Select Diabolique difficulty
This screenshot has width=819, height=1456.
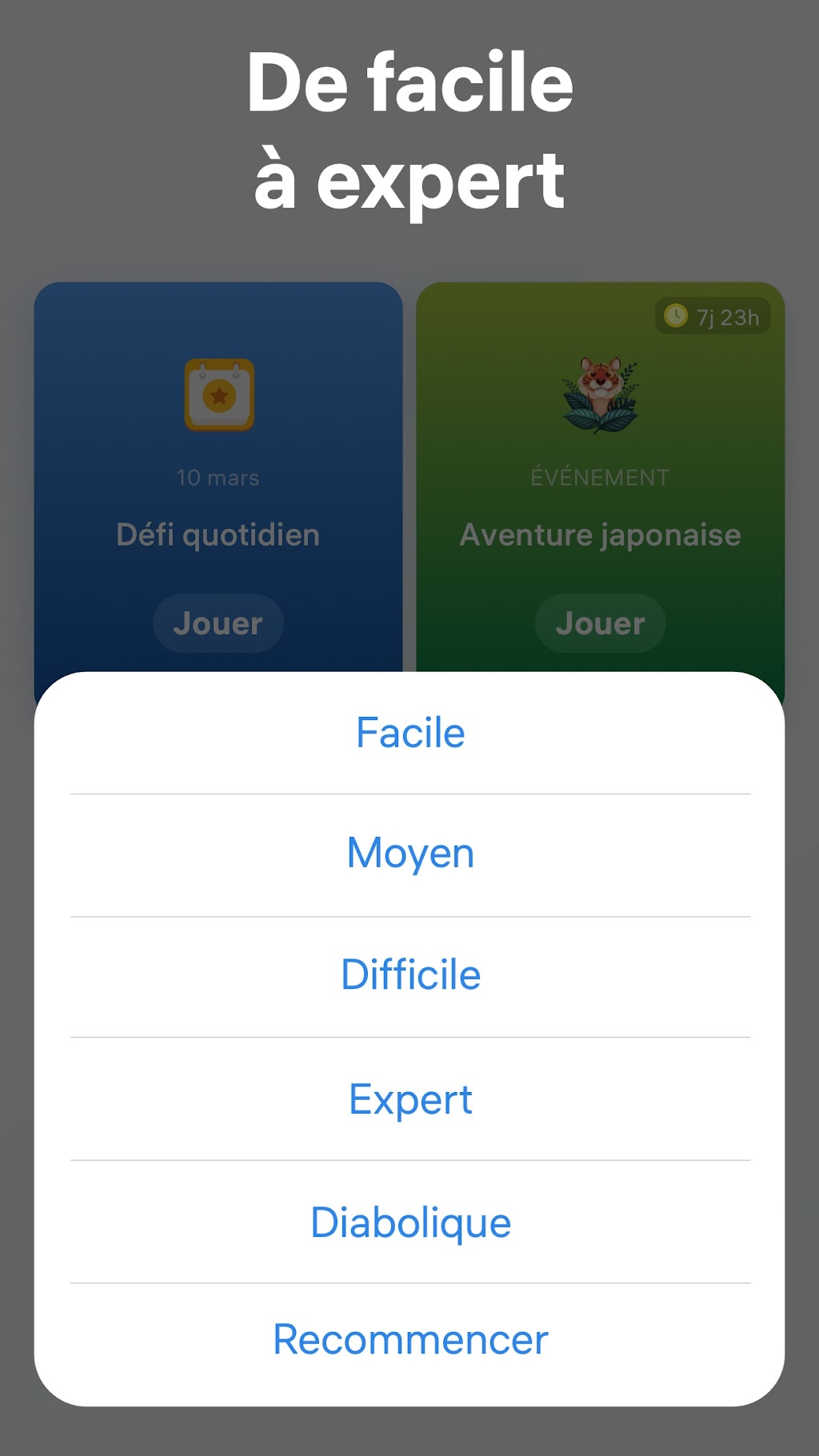click(409, 1222)
